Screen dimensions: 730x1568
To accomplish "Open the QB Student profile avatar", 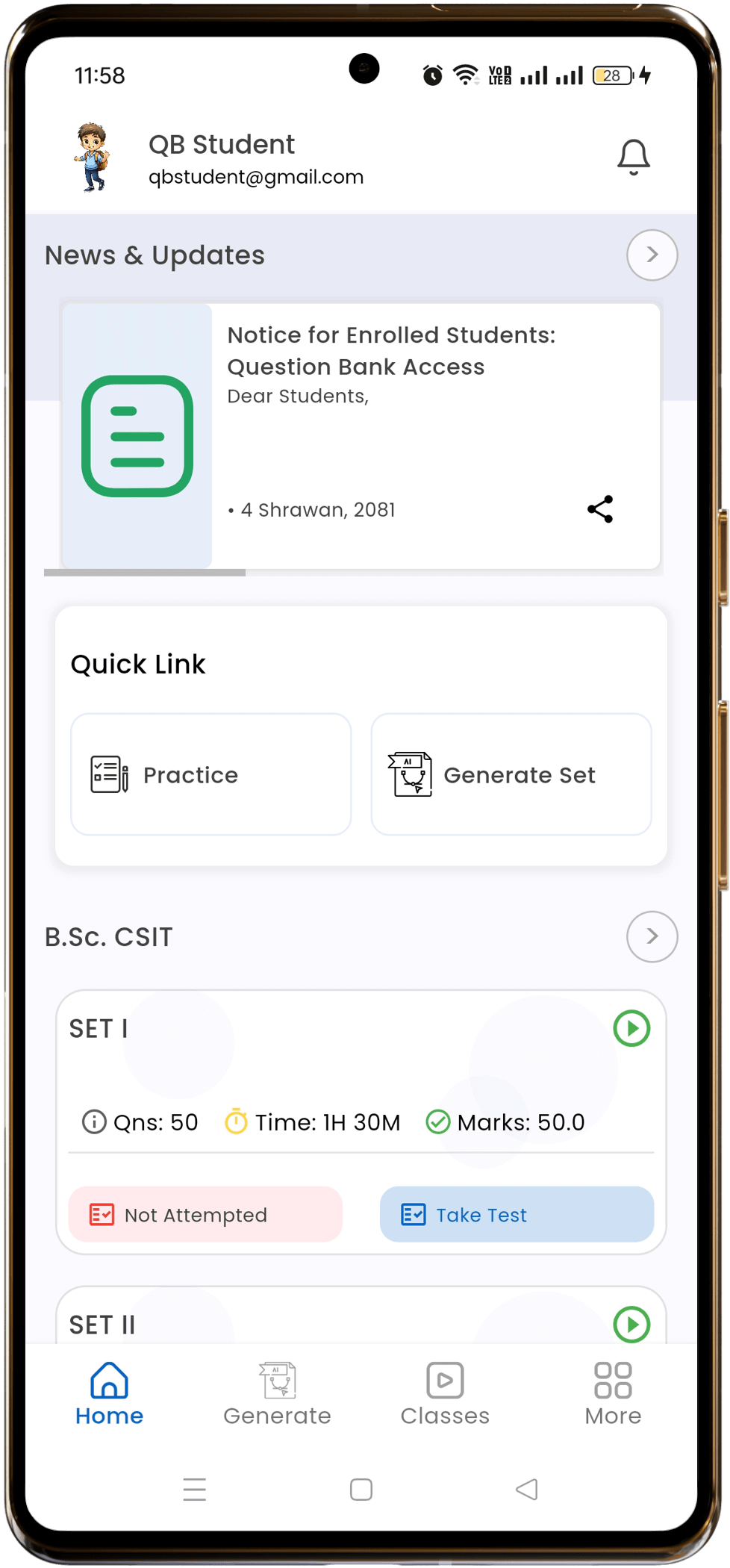I will pyautogui.click(x=93, y=157).
